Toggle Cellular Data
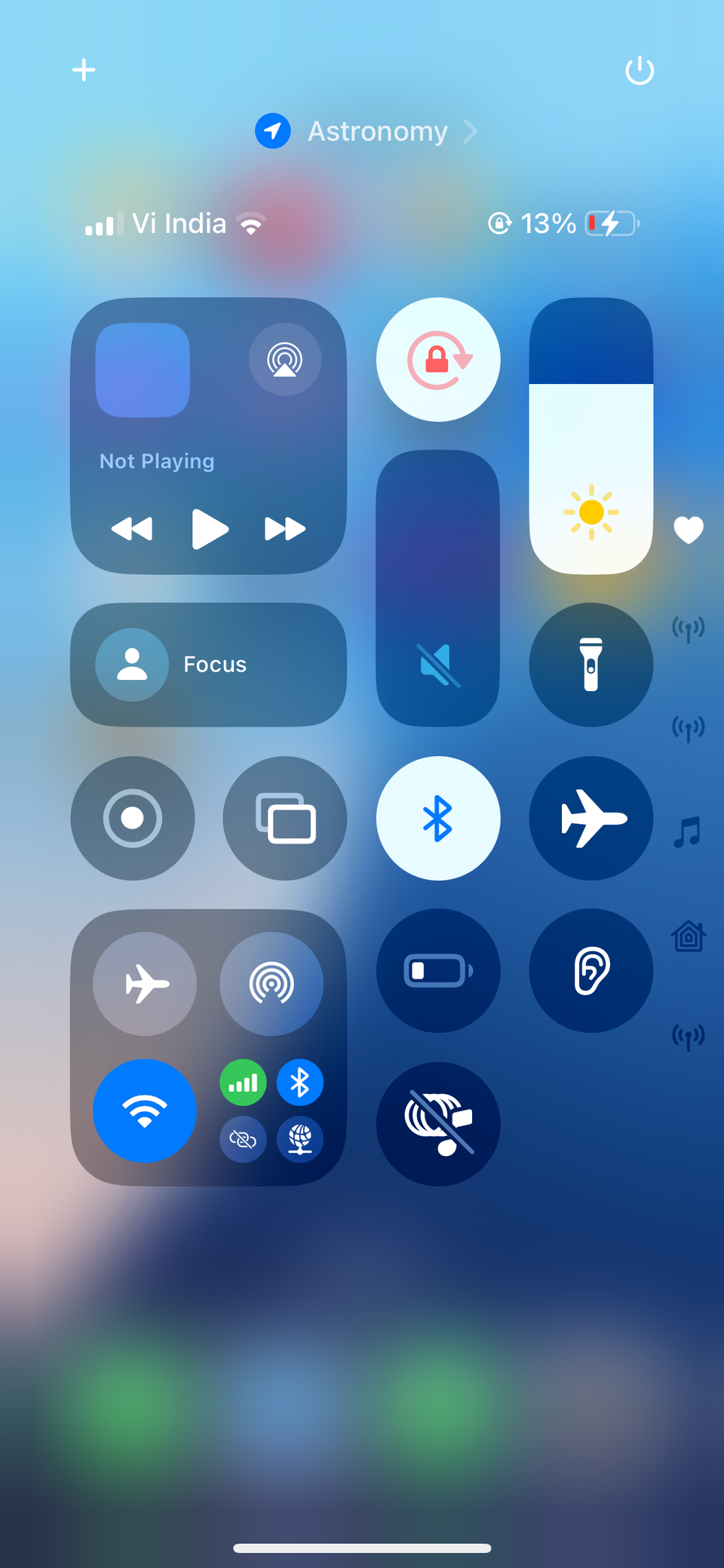Viewport: 724px width, 1568px height. tap(243, 1083)
